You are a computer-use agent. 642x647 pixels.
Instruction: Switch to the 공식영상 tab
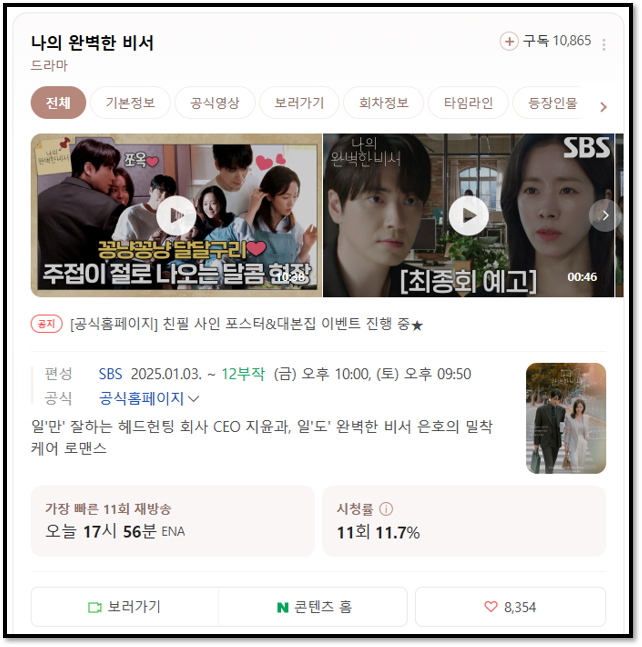coord(214,103)
